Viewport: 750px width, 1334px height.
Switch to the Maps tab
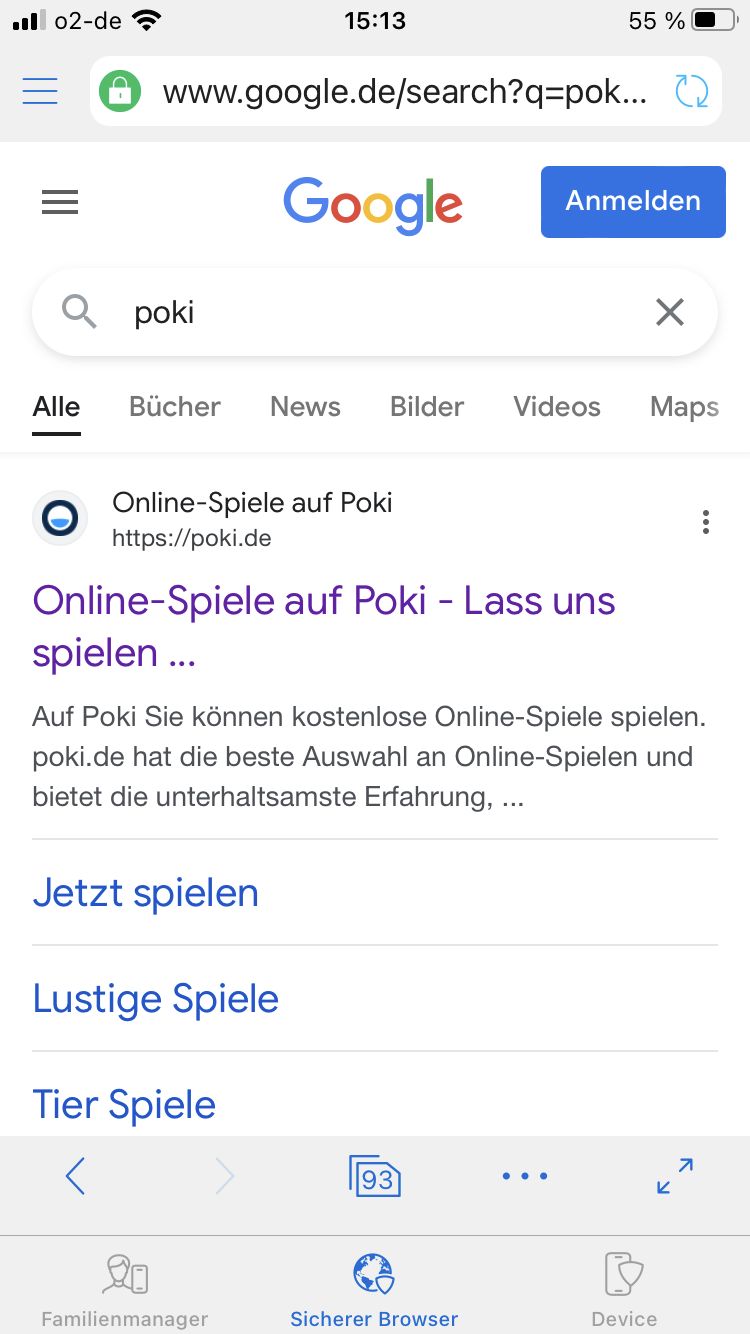[684, 407]
